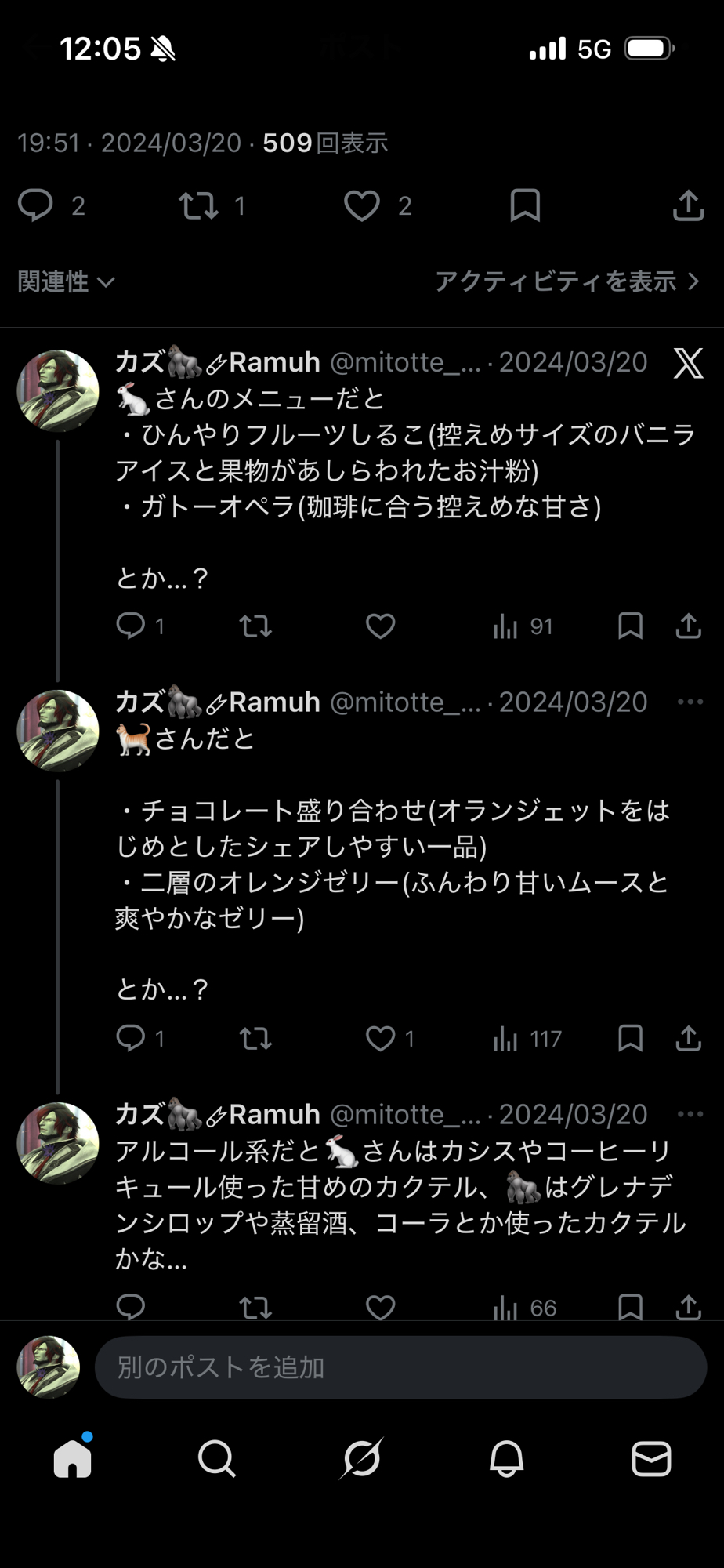The width and height of the screenshot is (724, 1568).
Task: Open the Notifications tab
Action: click(506, 1459)
